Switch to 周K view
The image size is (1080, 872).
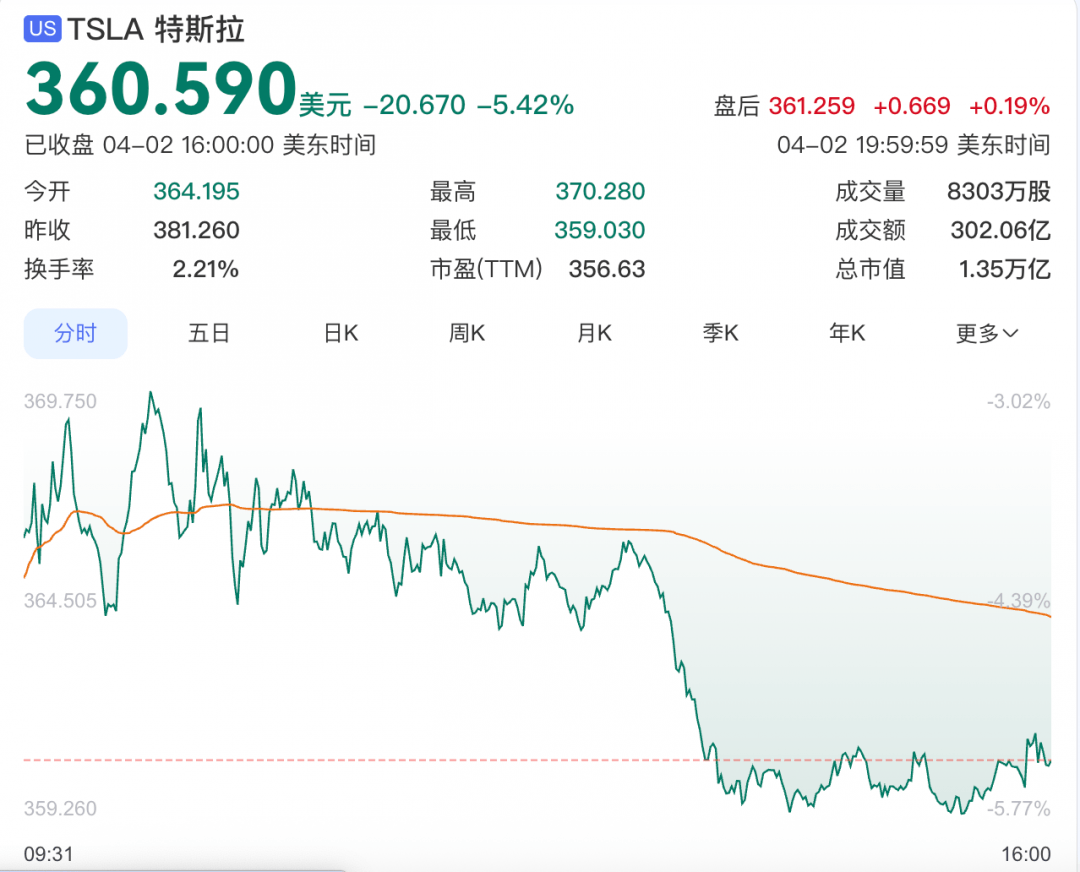tap(466, 333)
